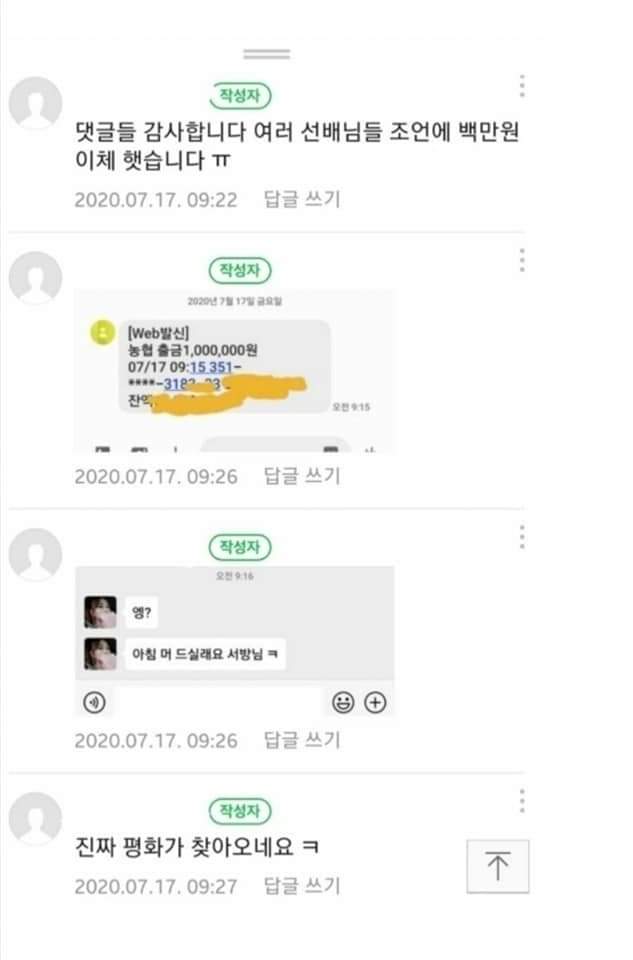Reply to the 백만원 이체 comment from 09:22
Screen dimensions: 633x960
(301, 199)
